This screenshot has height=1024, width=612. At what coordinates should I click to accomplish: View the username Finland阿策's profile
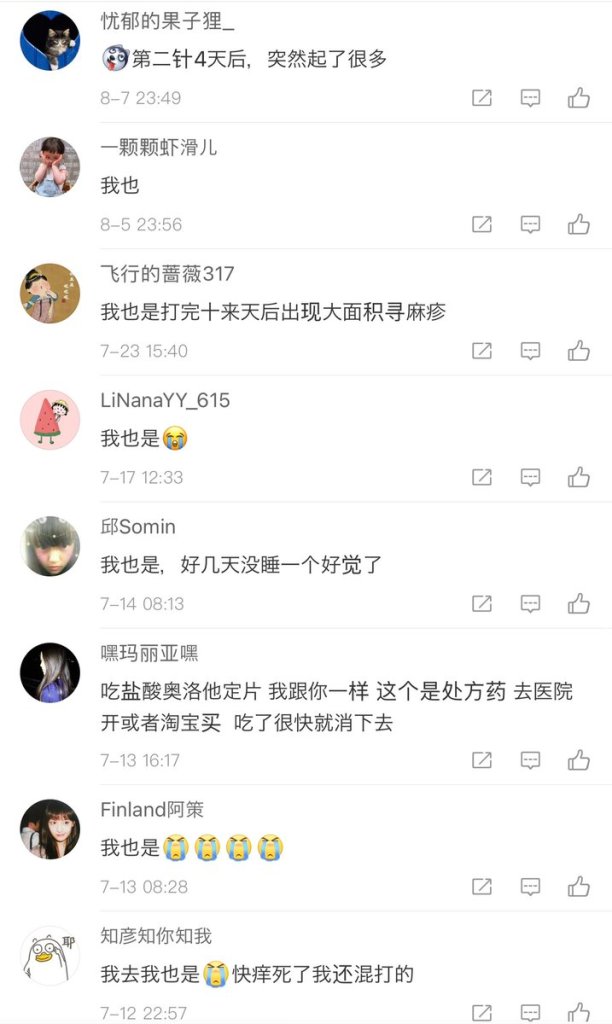(x=152, y=810)
